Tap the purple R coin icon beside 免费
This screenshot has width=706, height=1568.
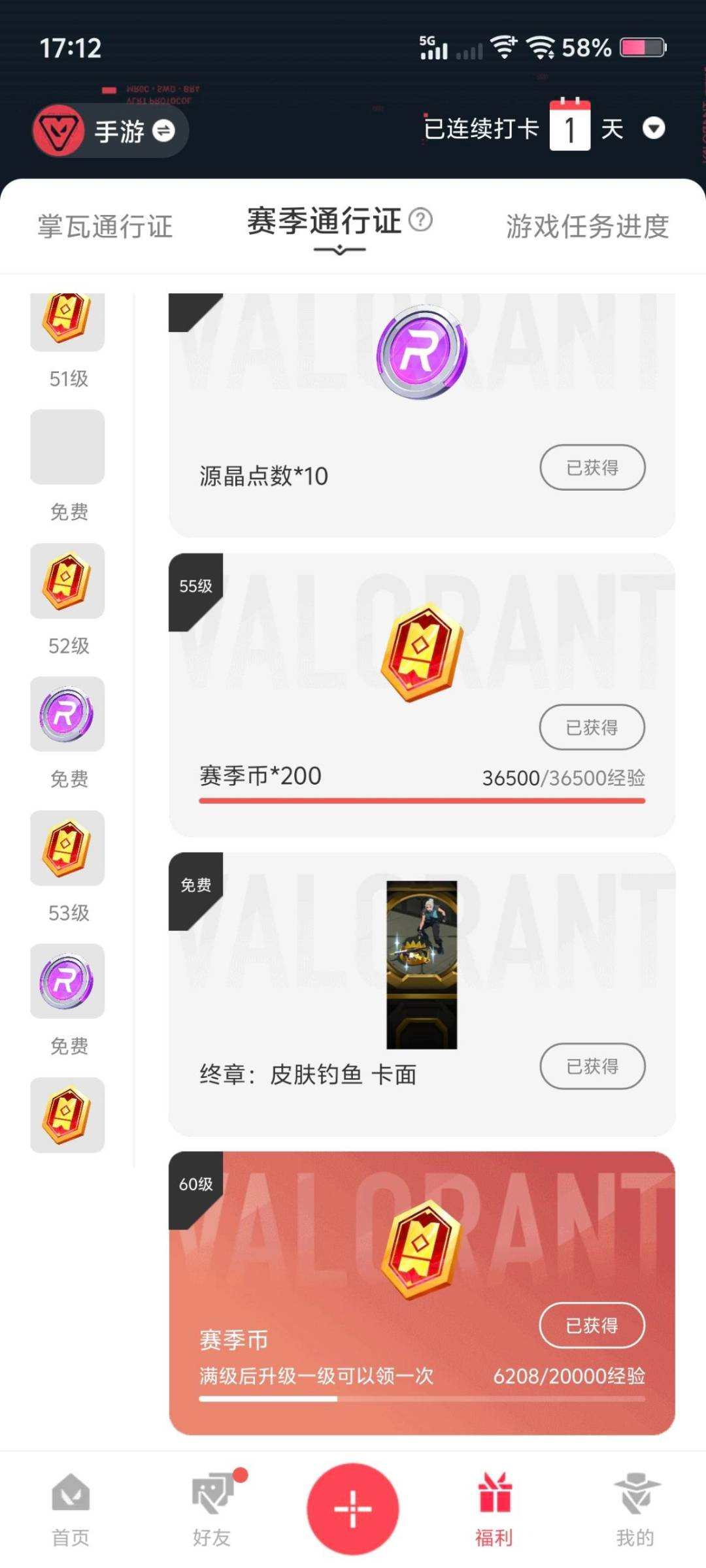point(67,715)
